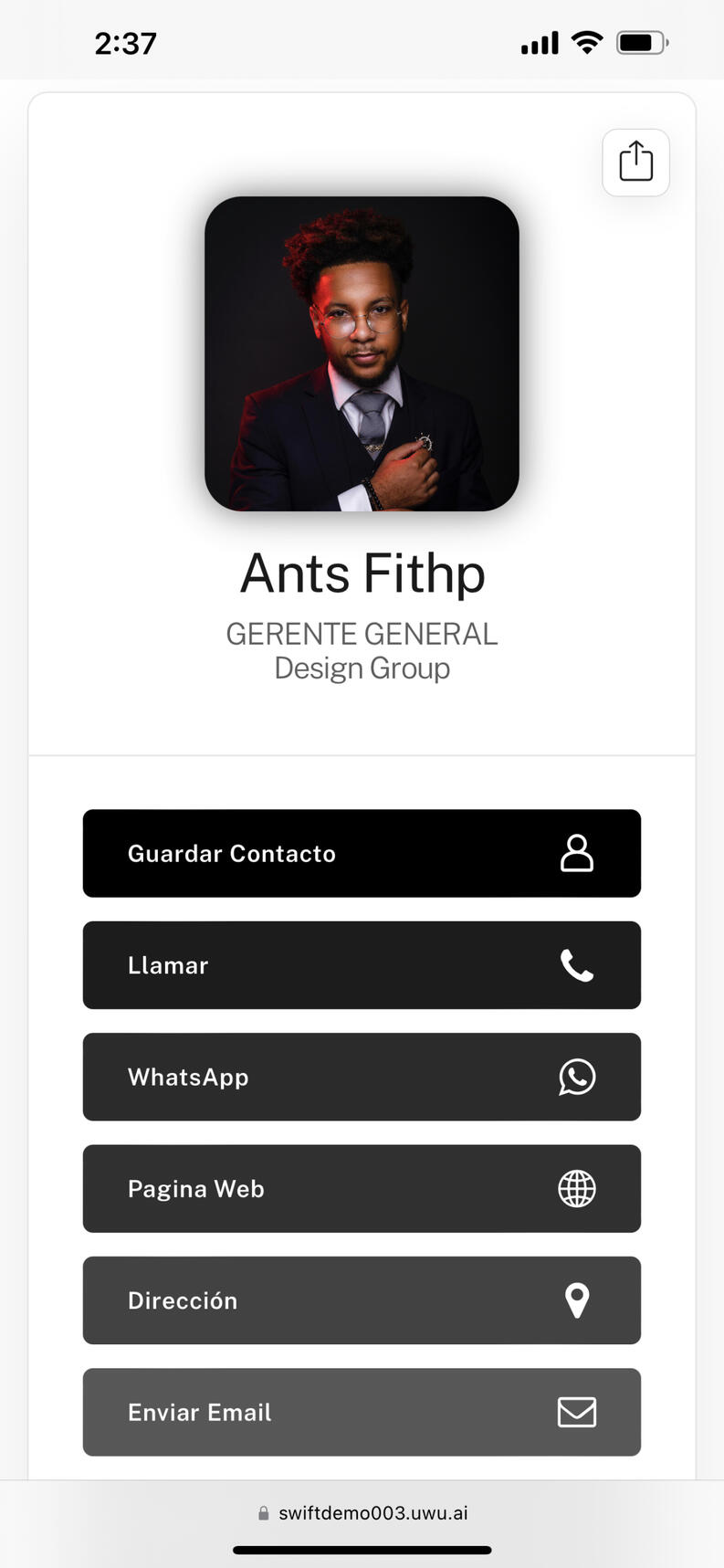Visit the Pagina Web link
The image size is (724, 1568).
tap(362, 1188)
